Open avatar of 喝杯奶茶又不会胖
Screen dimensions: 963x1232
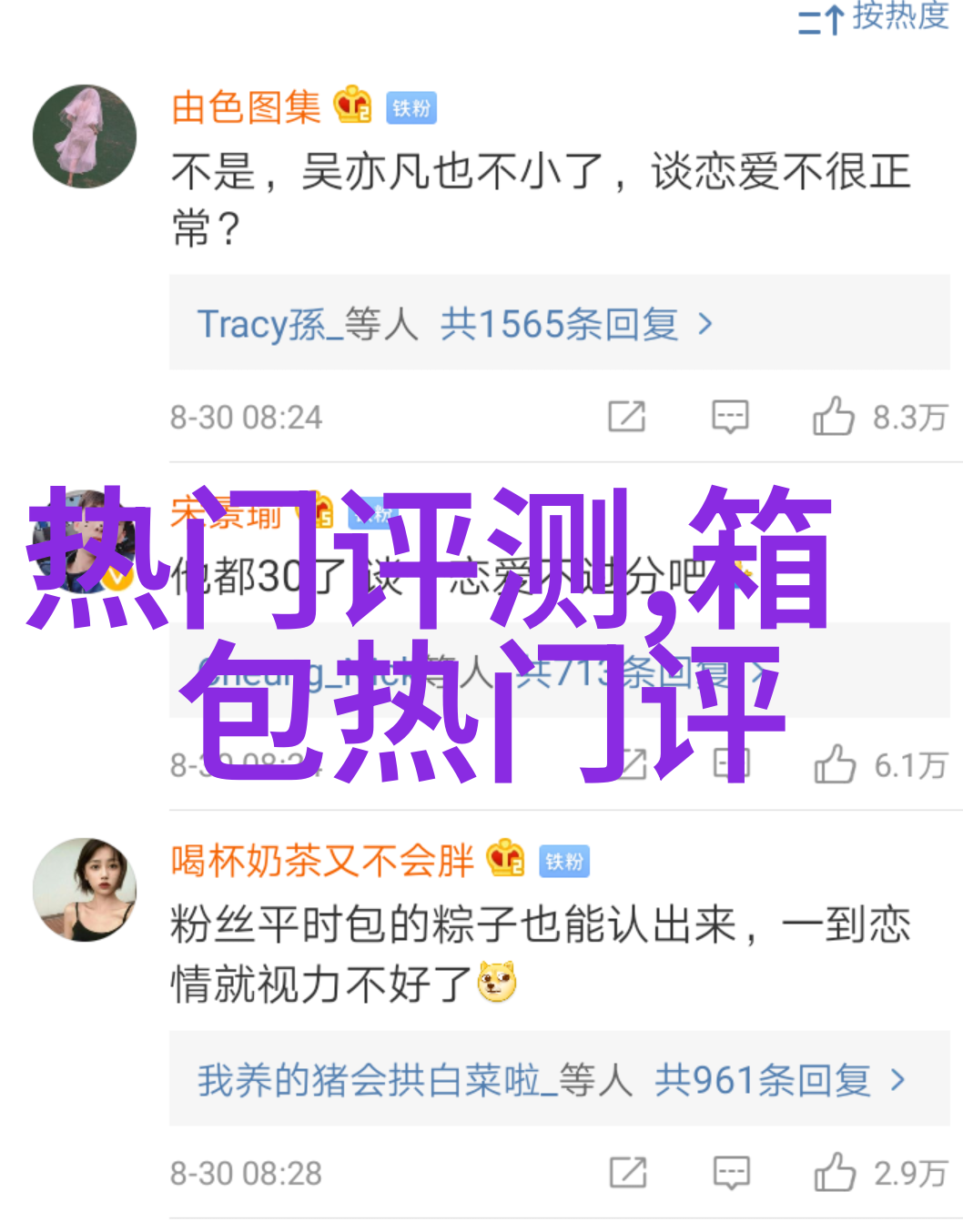(x=85, y=889)
